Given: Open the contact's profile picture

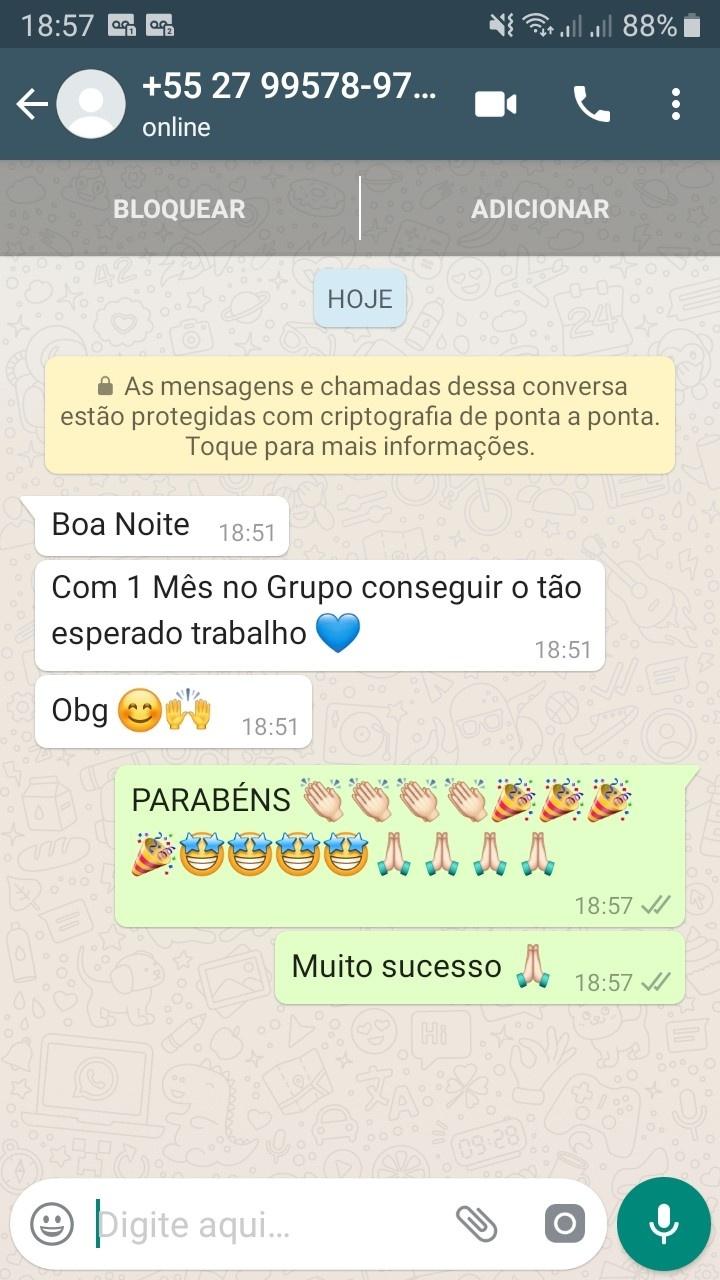Looking at the screenshot, I should pos(91,104).
